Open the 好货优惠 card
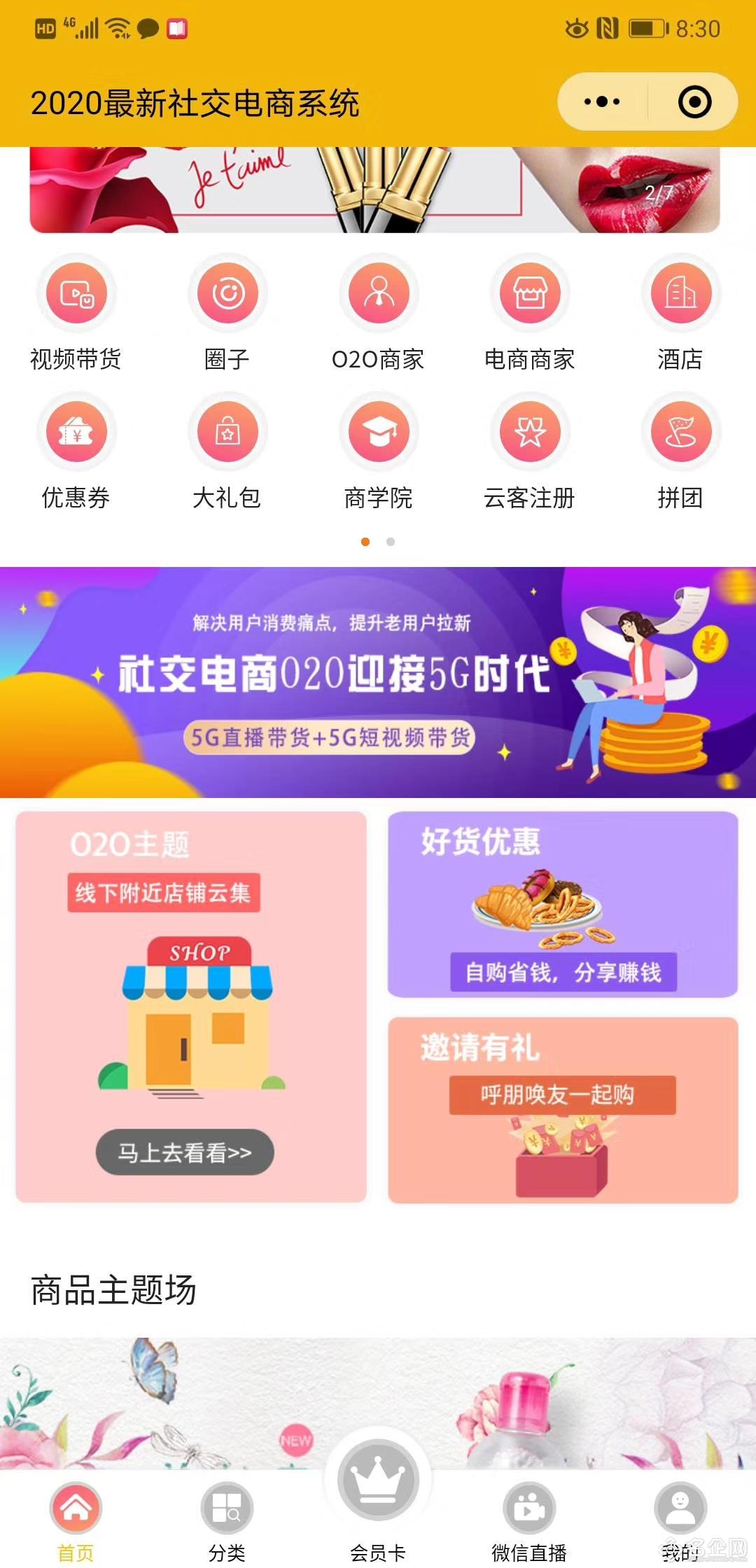This screenshot has height=1568, width=756. 563,904
